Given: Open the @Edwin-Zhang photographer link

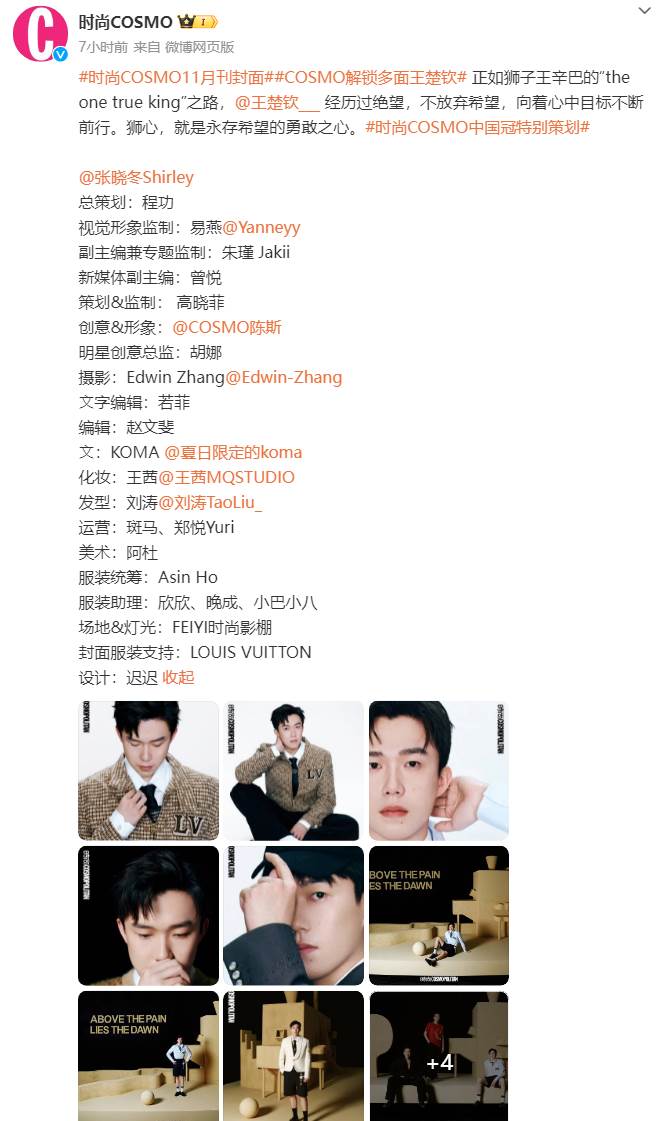Looking at the screenshot, I should click(x=284, y=377).
